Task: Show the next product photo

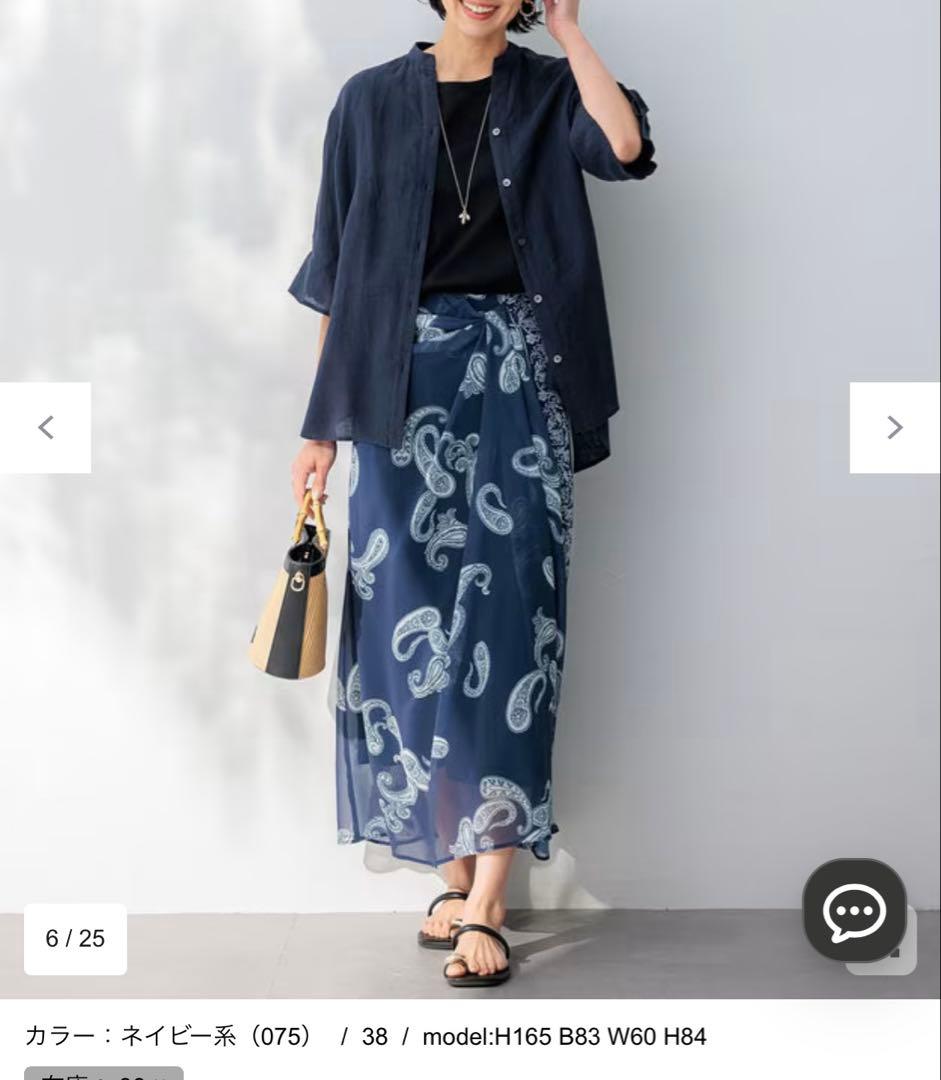Action: click(894, 428)
